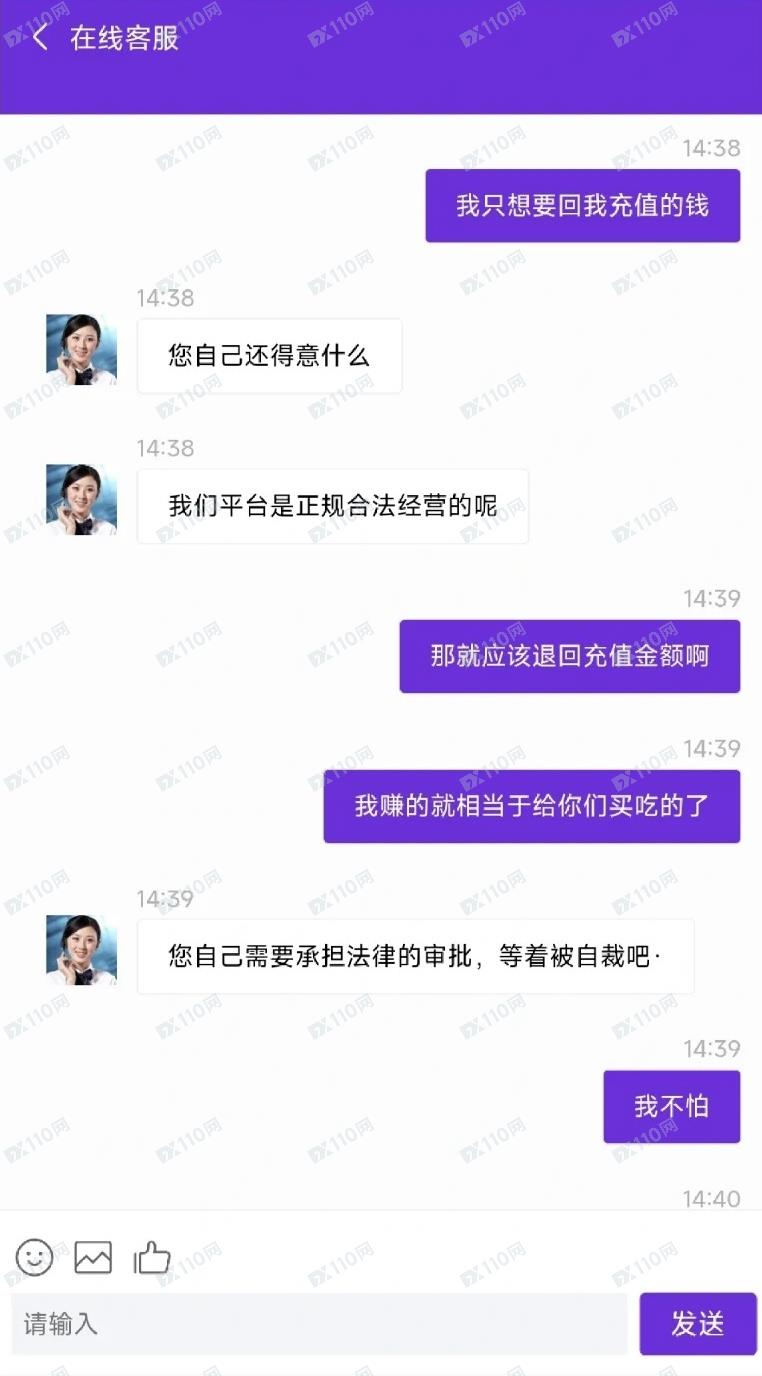
Task: Go back from 在线客服 chat
Action: coord(40,38)
